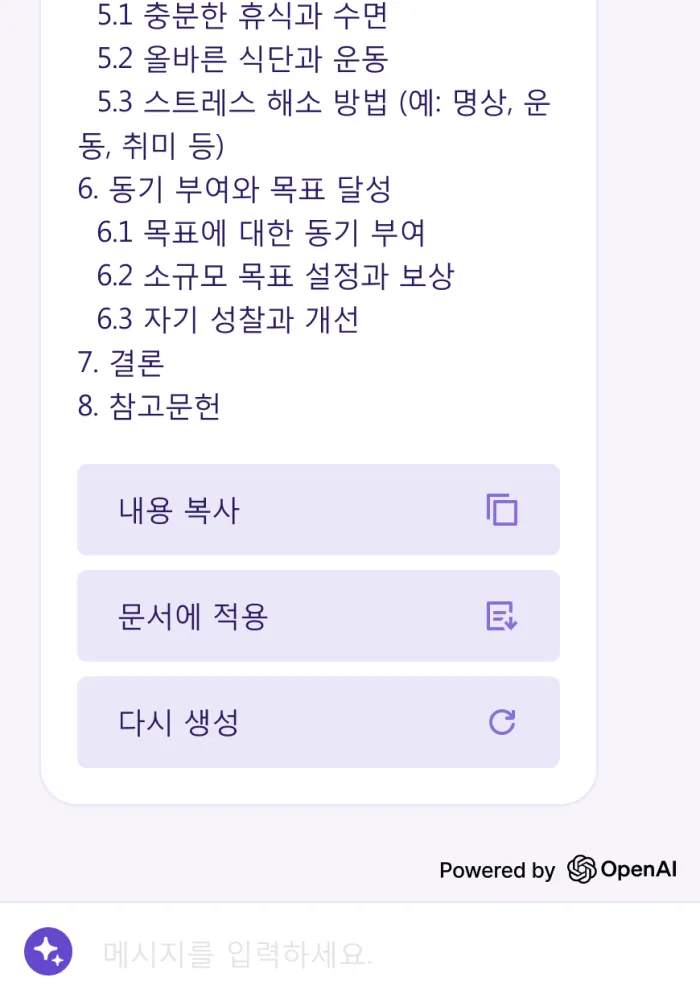The width and height of the screenshot is (700, 1000).
Task: Regenerate the response with 다시 생성
Action: (x=318, y=722)
